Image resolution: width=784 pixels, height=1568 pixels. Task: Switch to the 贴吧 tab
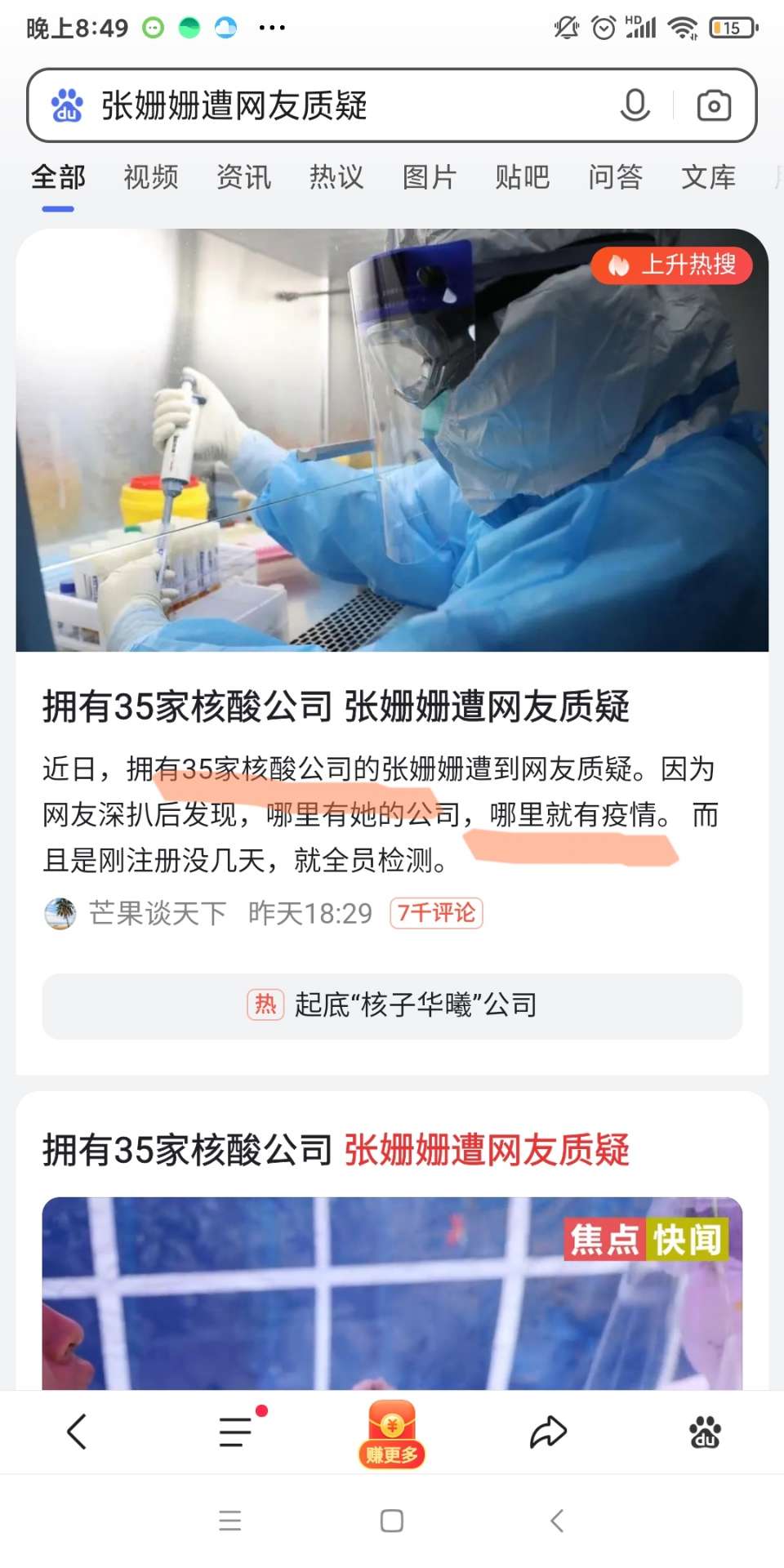[x=523, y=177]
